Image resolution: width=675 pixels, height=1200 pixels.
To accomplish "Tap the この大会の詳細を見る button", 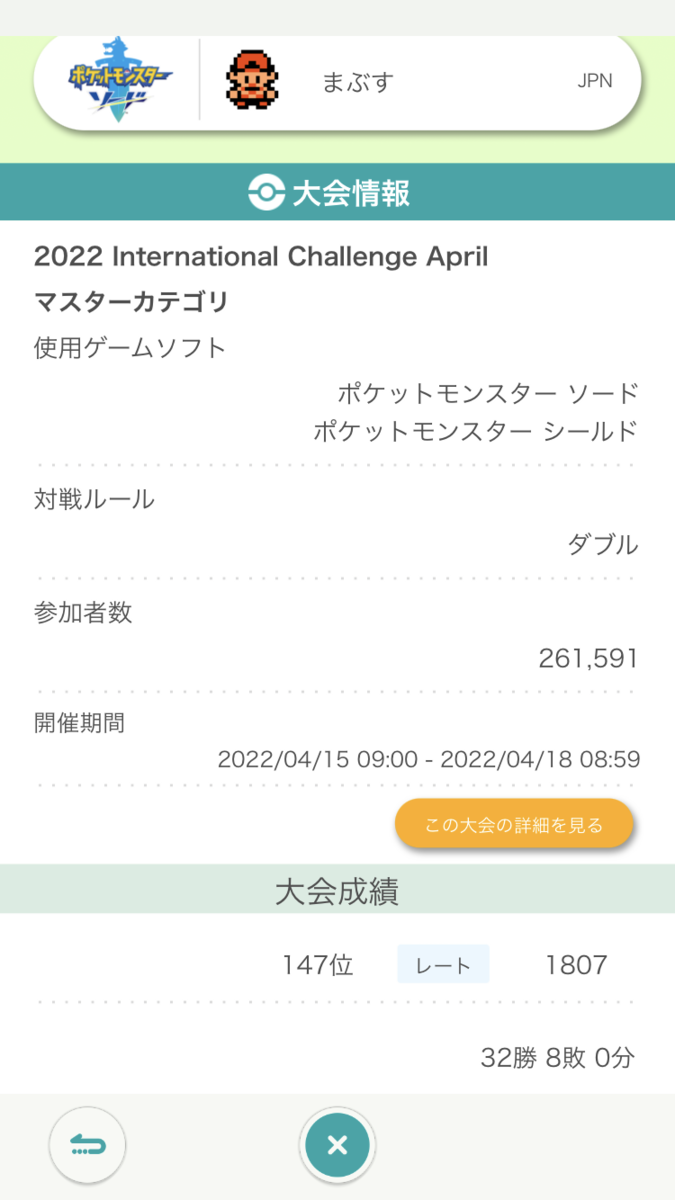I will pyautogui.click(x=514, y=825).
